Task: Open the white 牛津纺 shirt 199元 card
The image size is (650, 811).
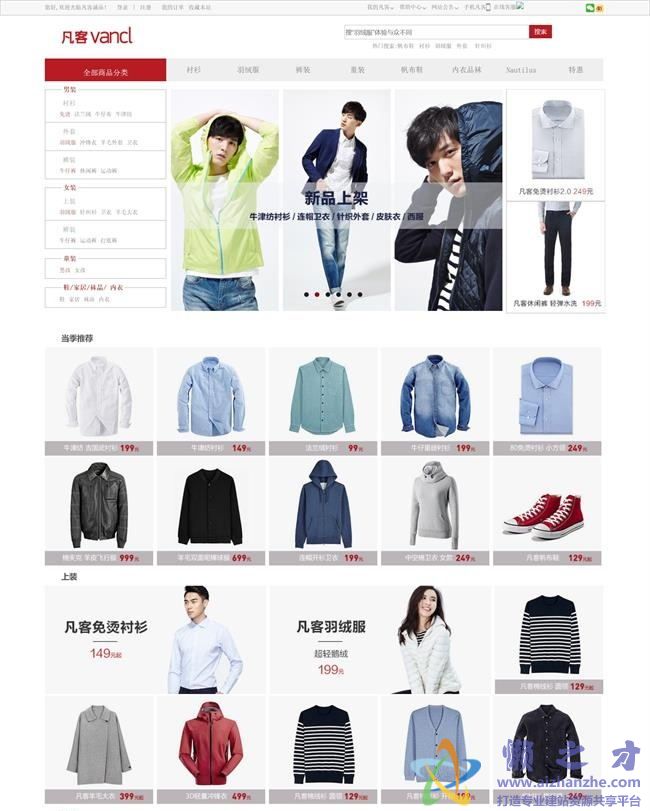Action: click(x=99, y=400)
